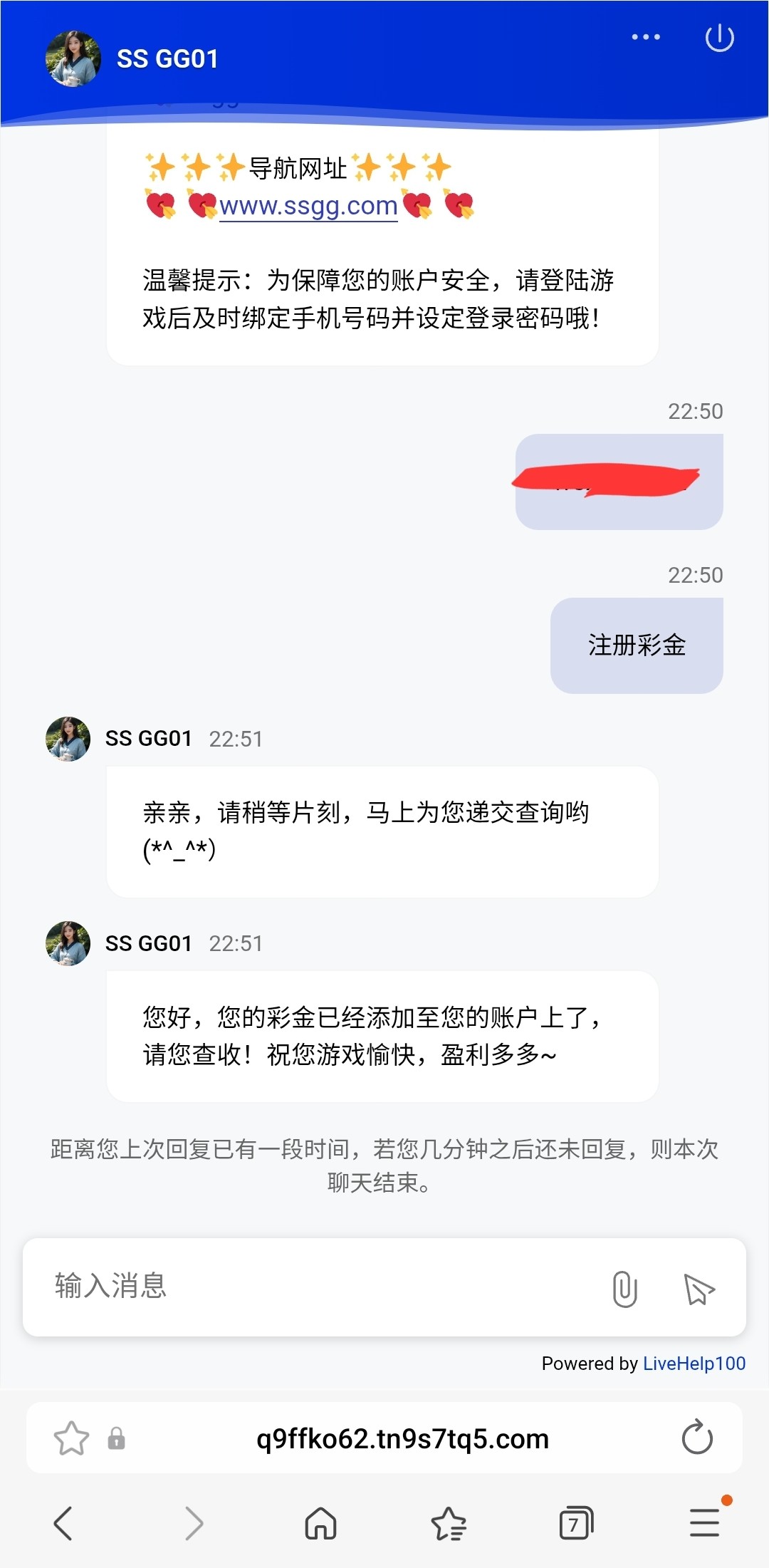Go back to the previous page

click(x=63, y=1524)
